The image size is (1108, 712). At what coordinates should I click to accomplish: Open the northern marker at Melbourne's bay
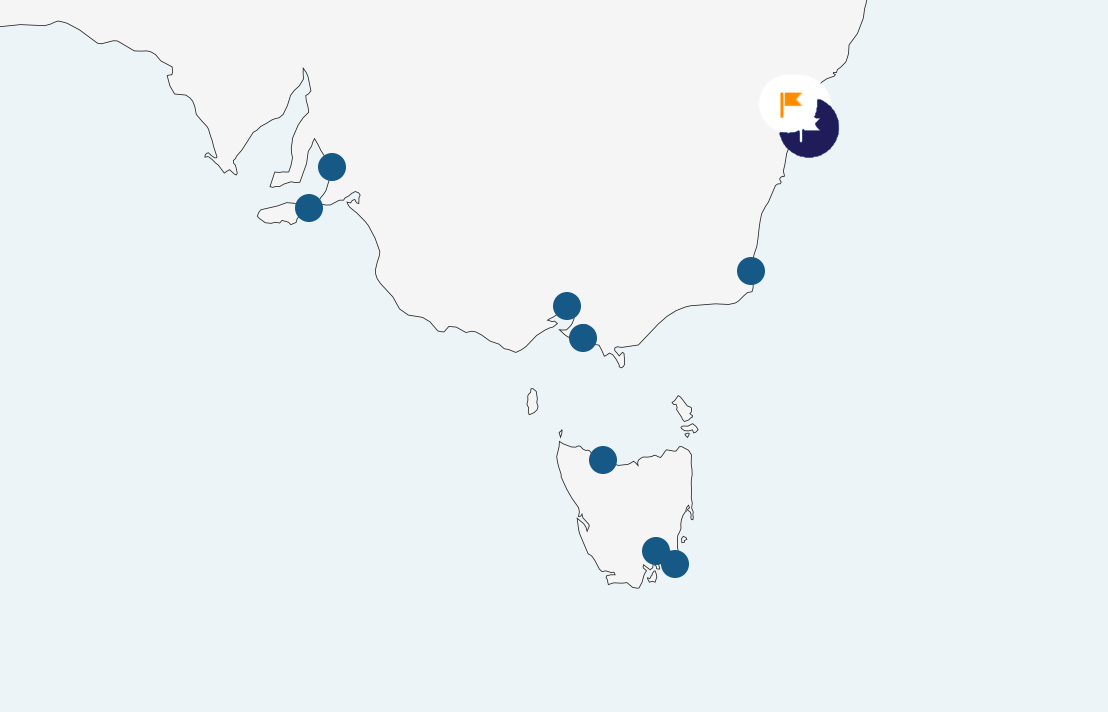click(567, 306)
